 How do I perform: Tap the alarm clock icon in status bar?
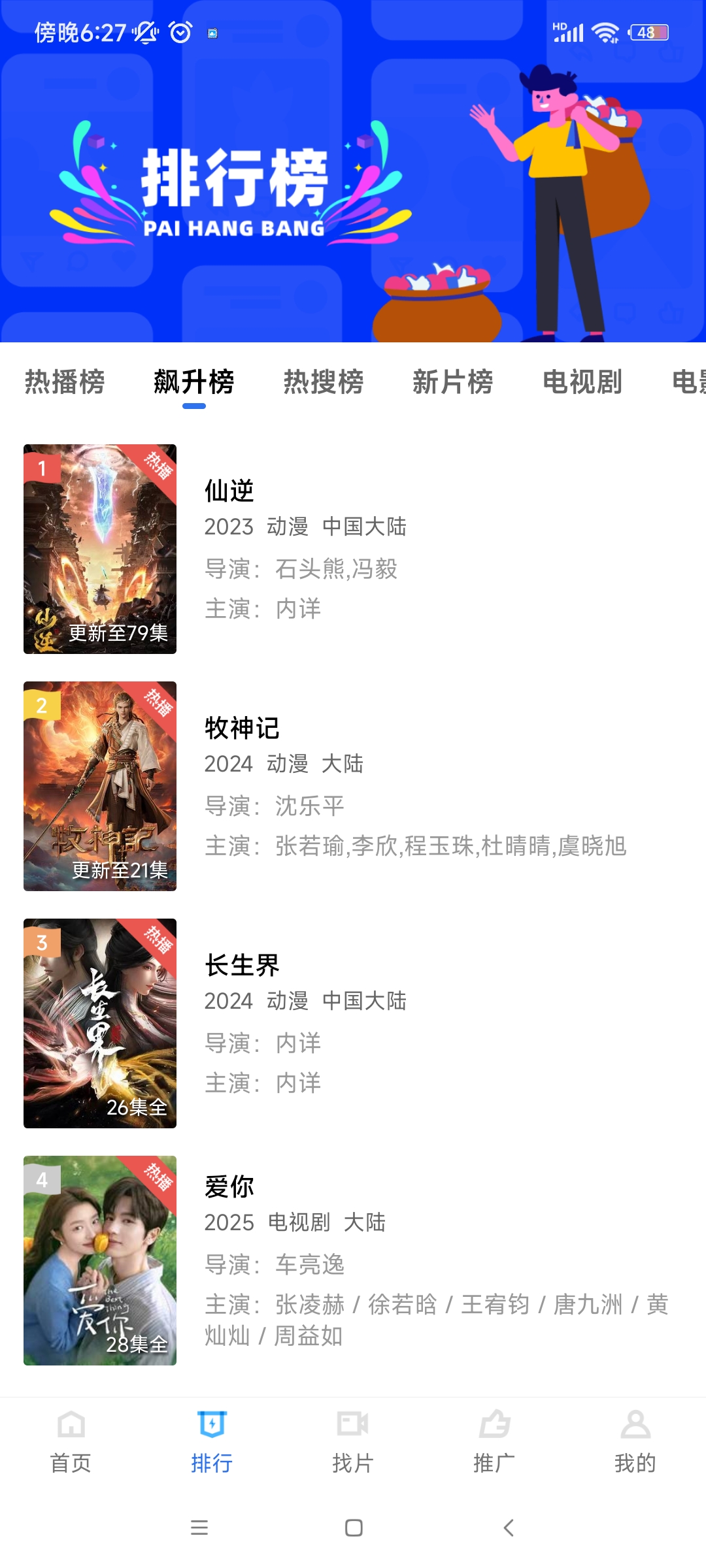click(x=179, y=31)
